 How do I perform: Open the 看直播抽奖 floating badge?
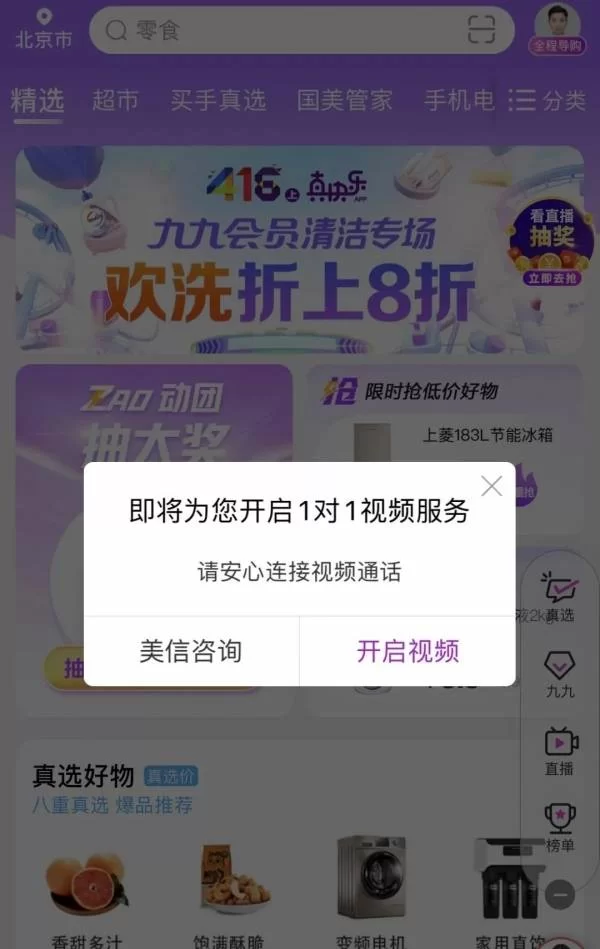[544, 241]
